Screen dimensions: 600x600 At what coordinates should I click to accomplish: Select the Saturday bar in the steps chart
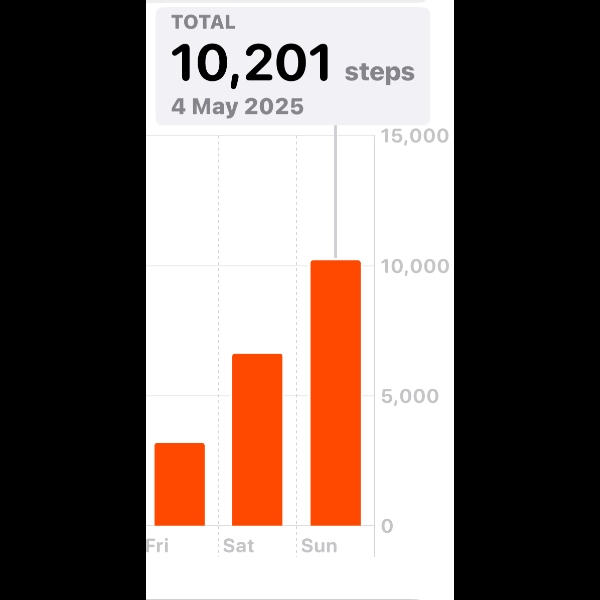click(x=257, y=440)
